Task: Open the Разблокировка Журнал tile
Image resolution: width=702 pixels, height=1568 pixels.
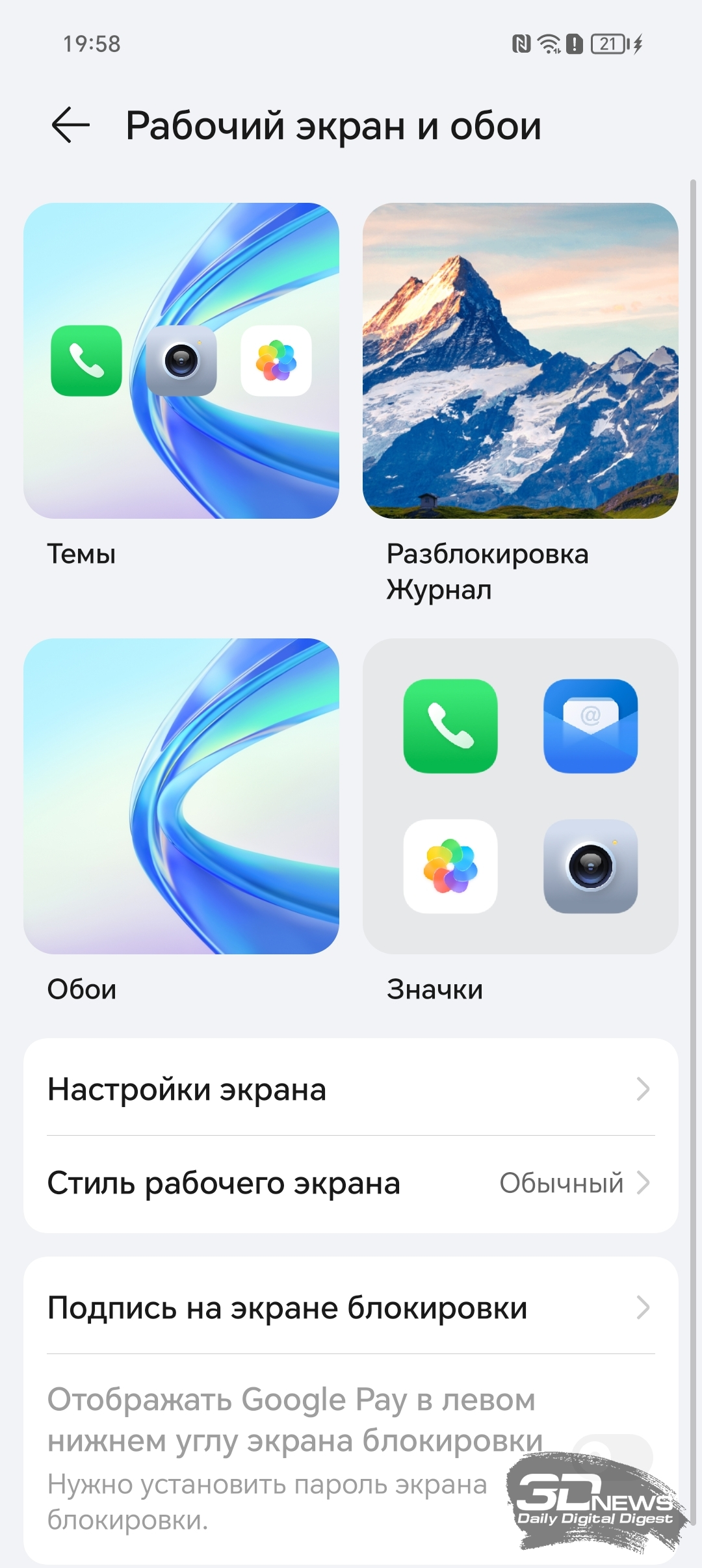Action: [x=520, y=361]
